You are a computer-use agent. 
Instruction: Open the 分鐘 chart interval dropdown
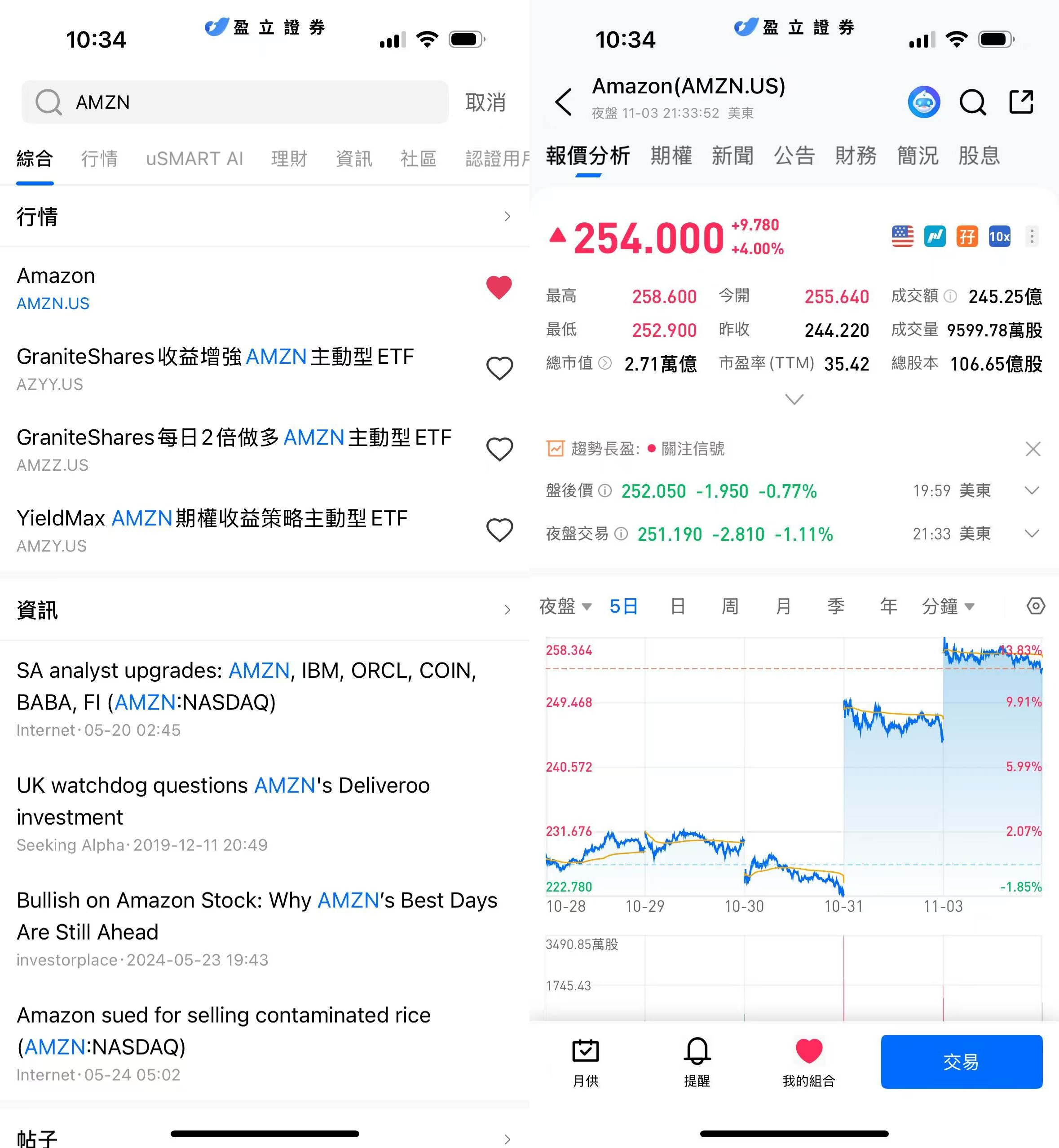pos(947,606)
